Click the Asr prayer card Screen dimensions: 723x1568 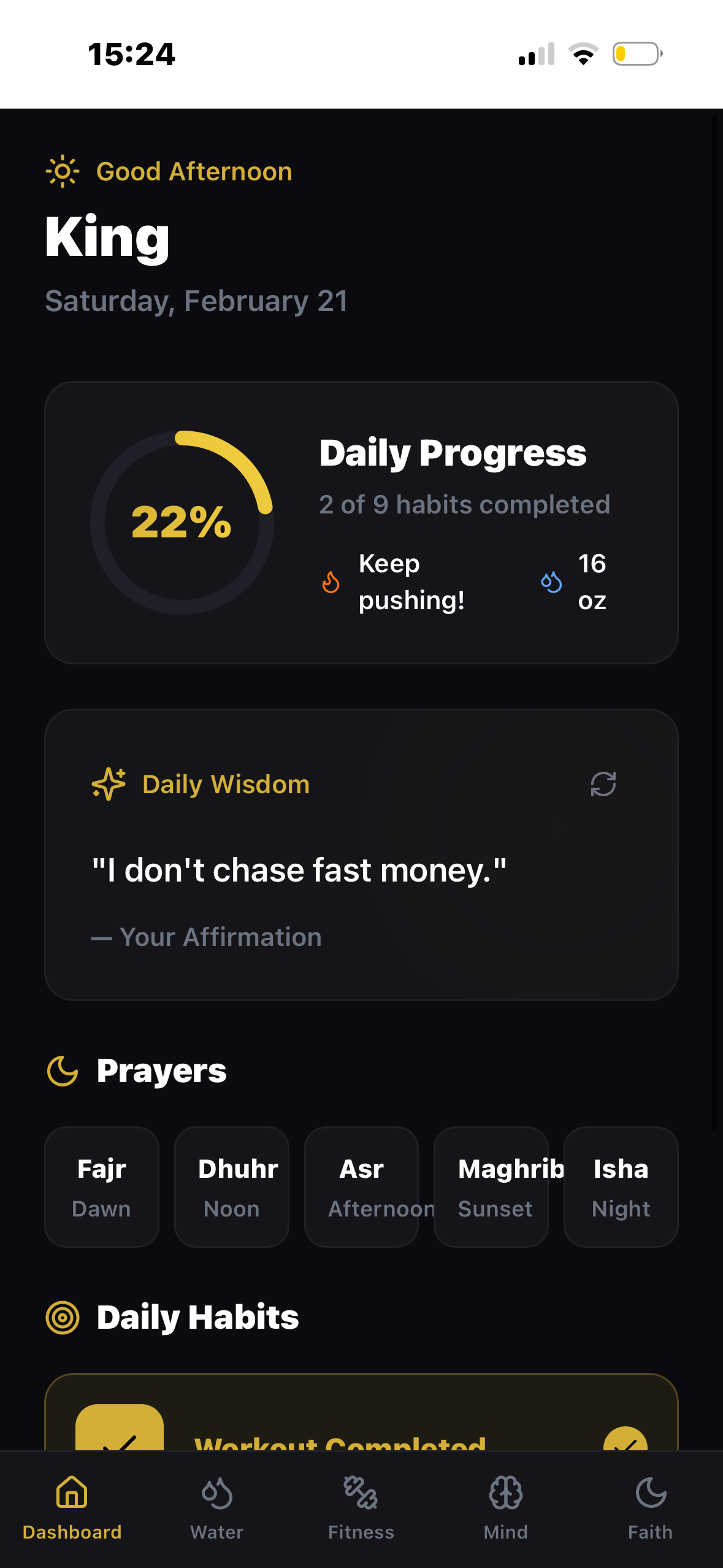(361, 1186)
